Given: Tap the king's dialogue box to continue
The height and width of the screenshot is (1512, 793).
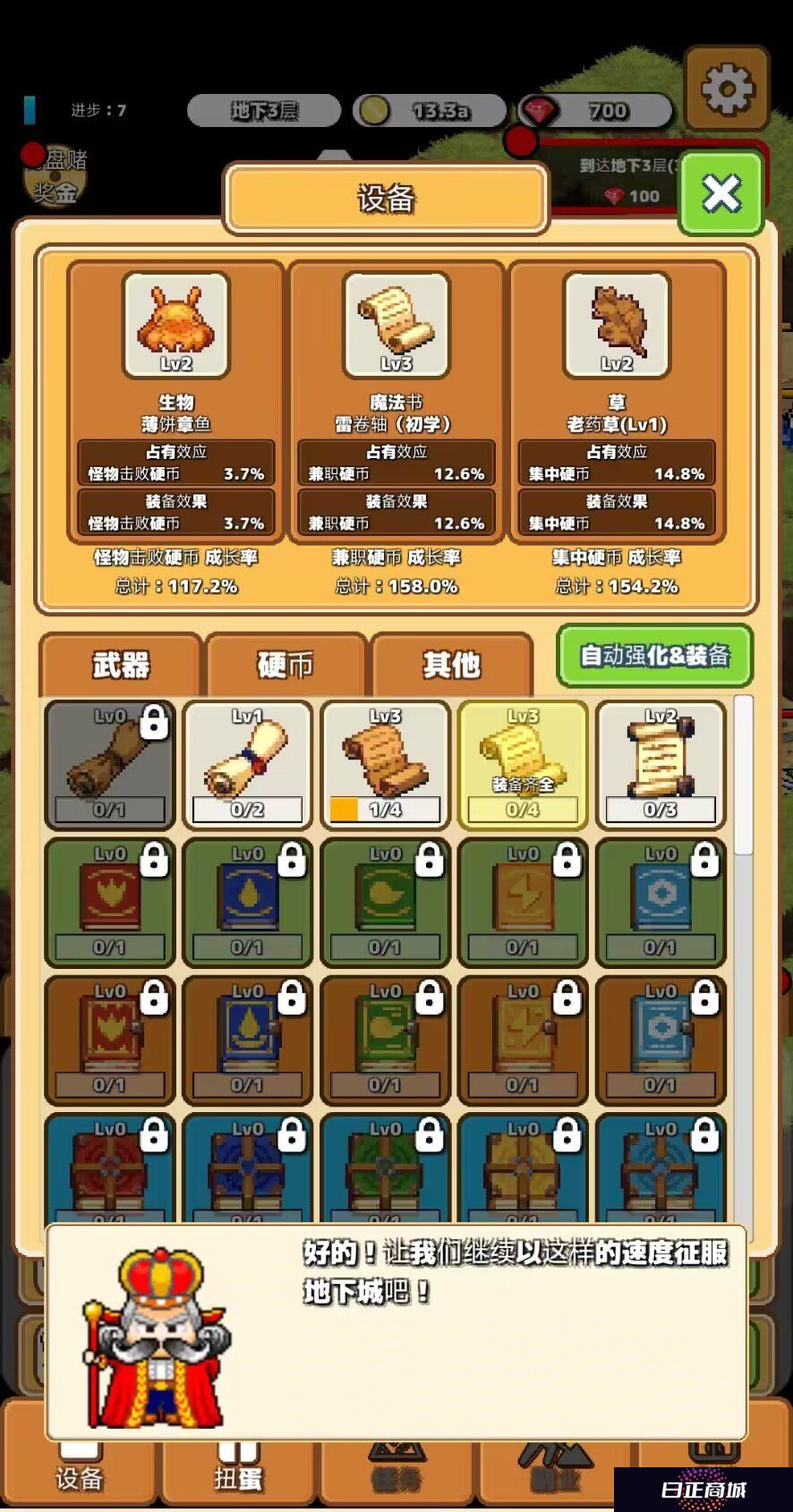Looking at the screenshot, I should (x=396, y=1332).
